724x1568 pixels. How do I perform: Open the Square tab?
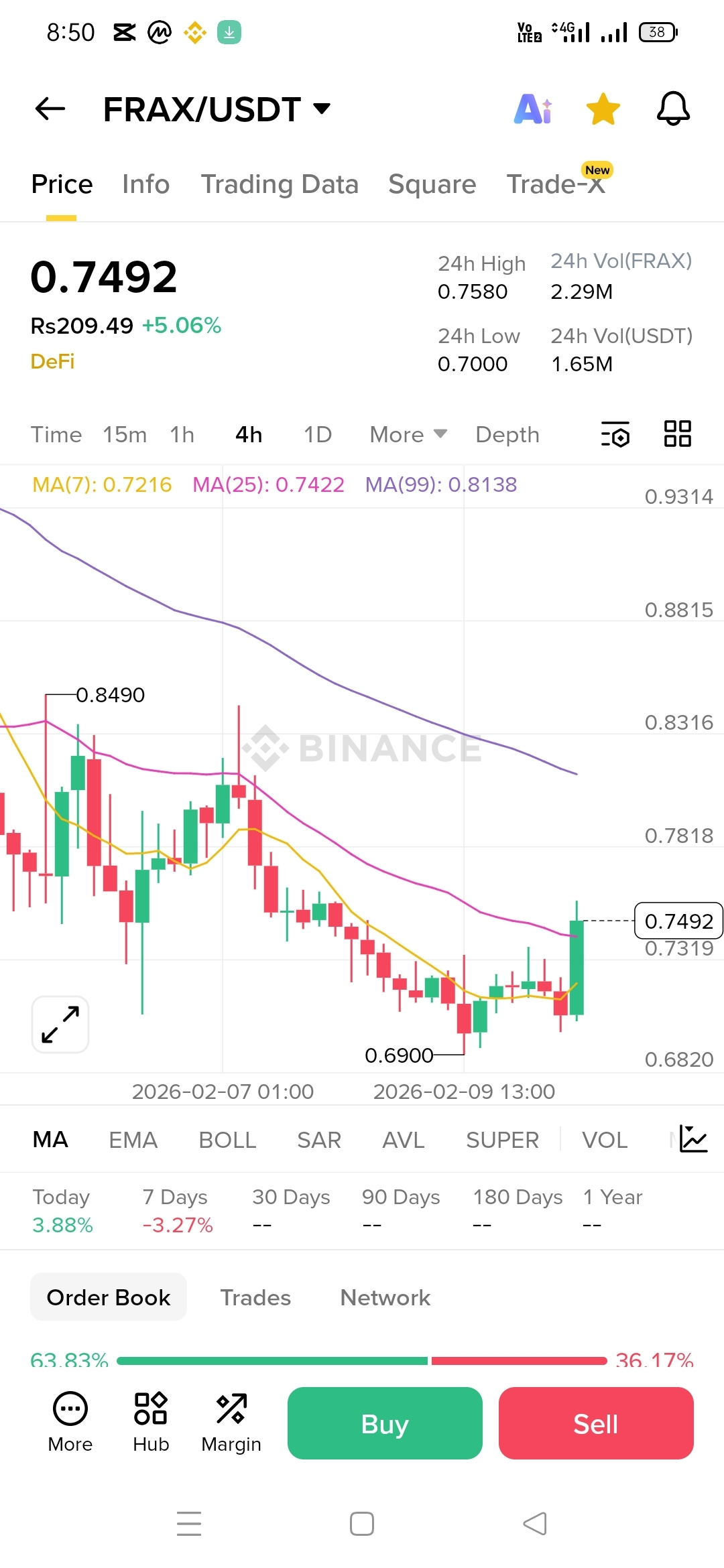432,184
